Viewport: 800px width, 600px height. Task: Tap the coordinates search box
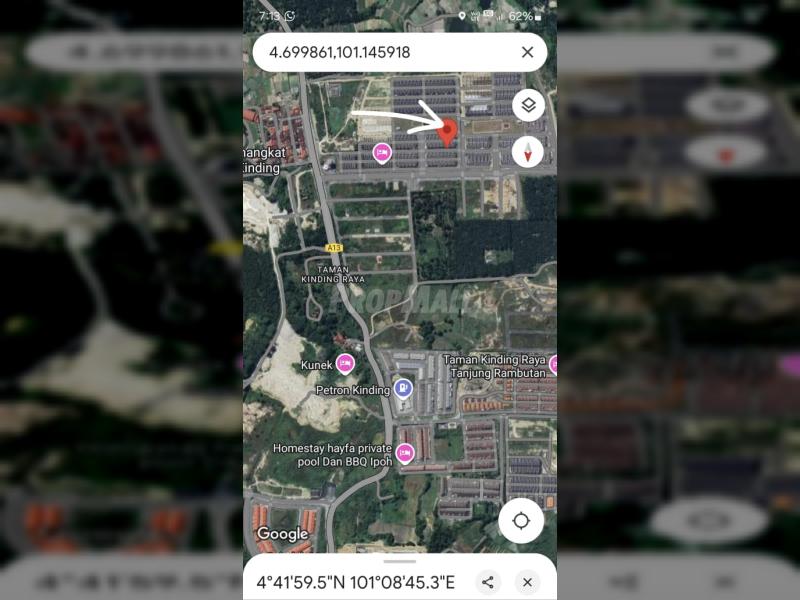(x=385, y=52)
